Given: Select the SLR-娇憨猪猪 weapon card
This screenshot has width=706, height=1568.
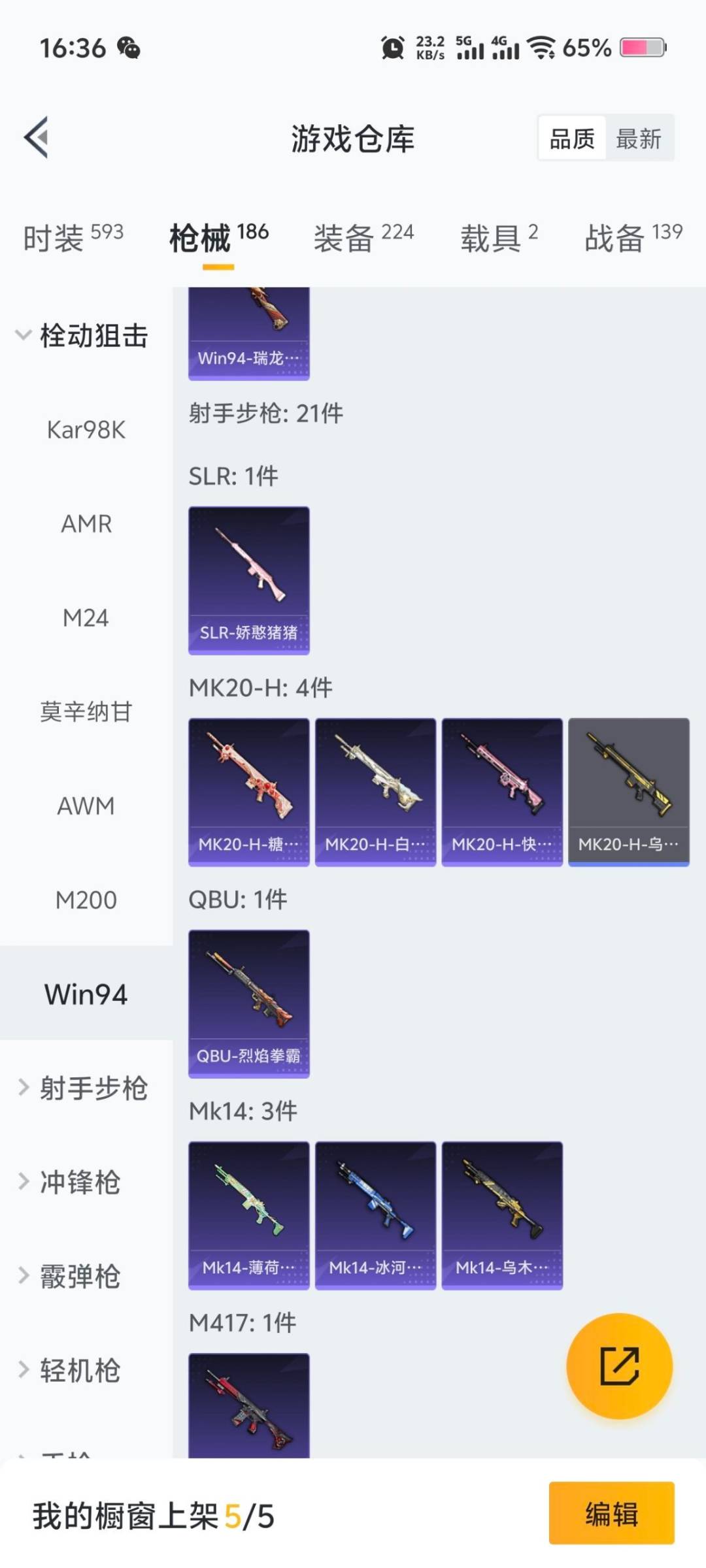Looking at the screenshot, I should (x=248, y=578).
